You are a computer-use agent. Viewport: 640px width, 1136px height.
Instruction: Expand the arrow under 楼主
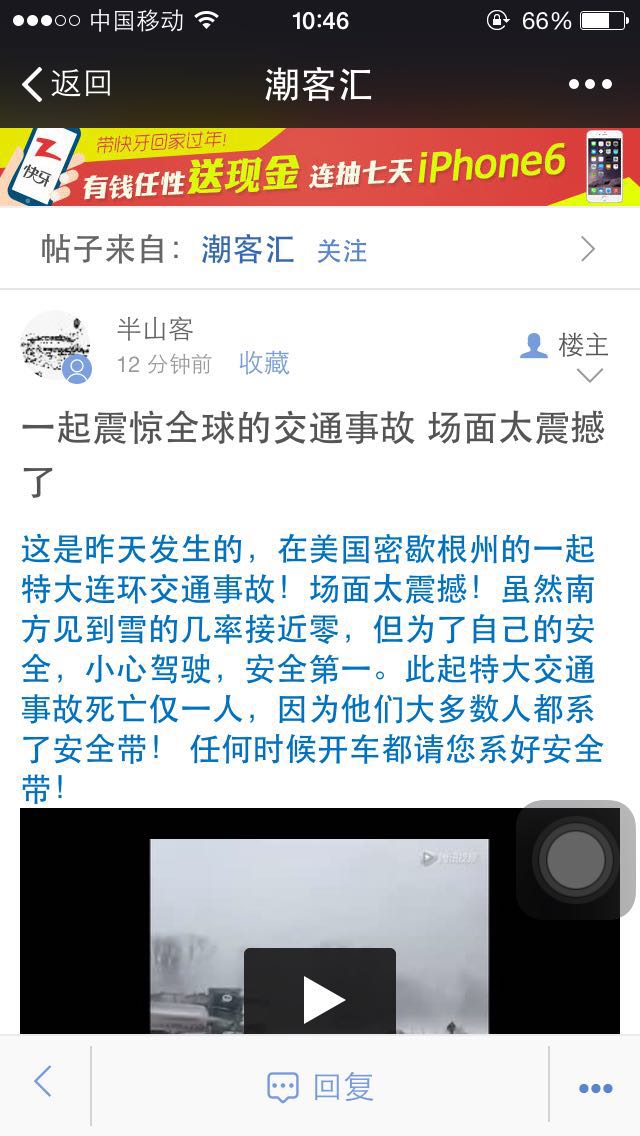pos(590,376)
